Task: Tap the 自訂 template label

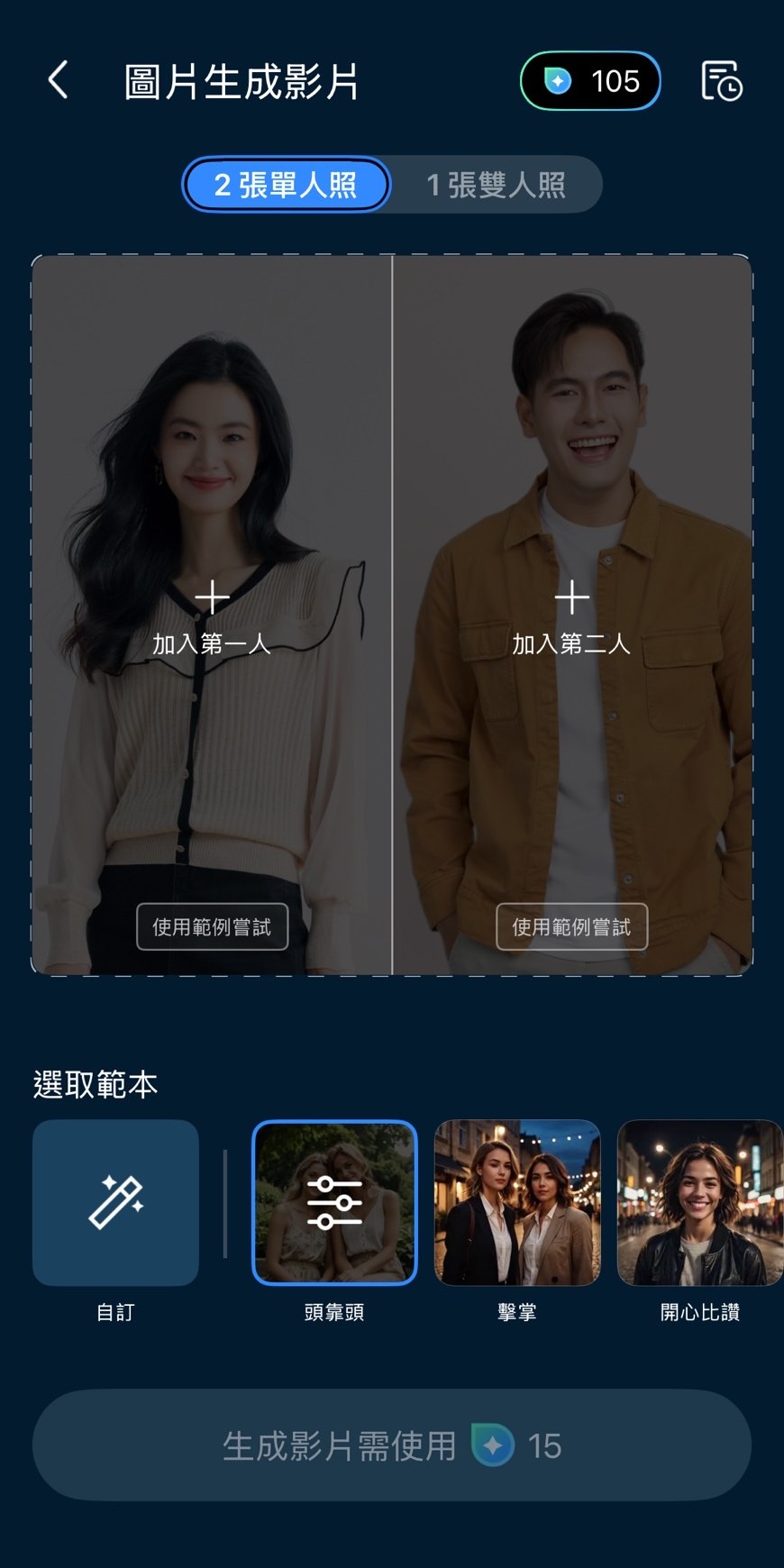Action: tap(114, 1312)
